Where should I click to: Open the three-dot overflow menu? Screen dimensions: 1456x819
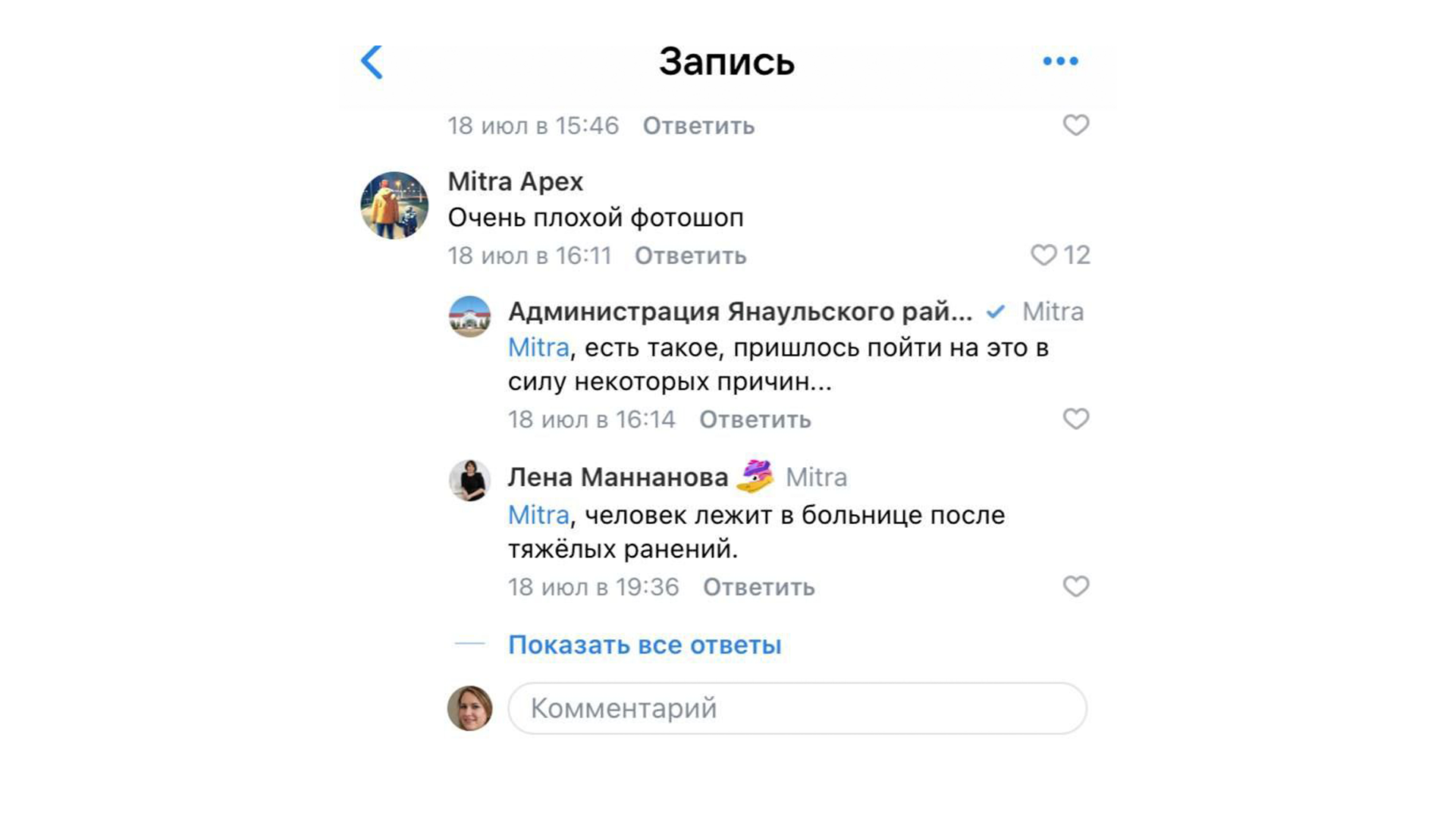click(x=1060, y=61)
